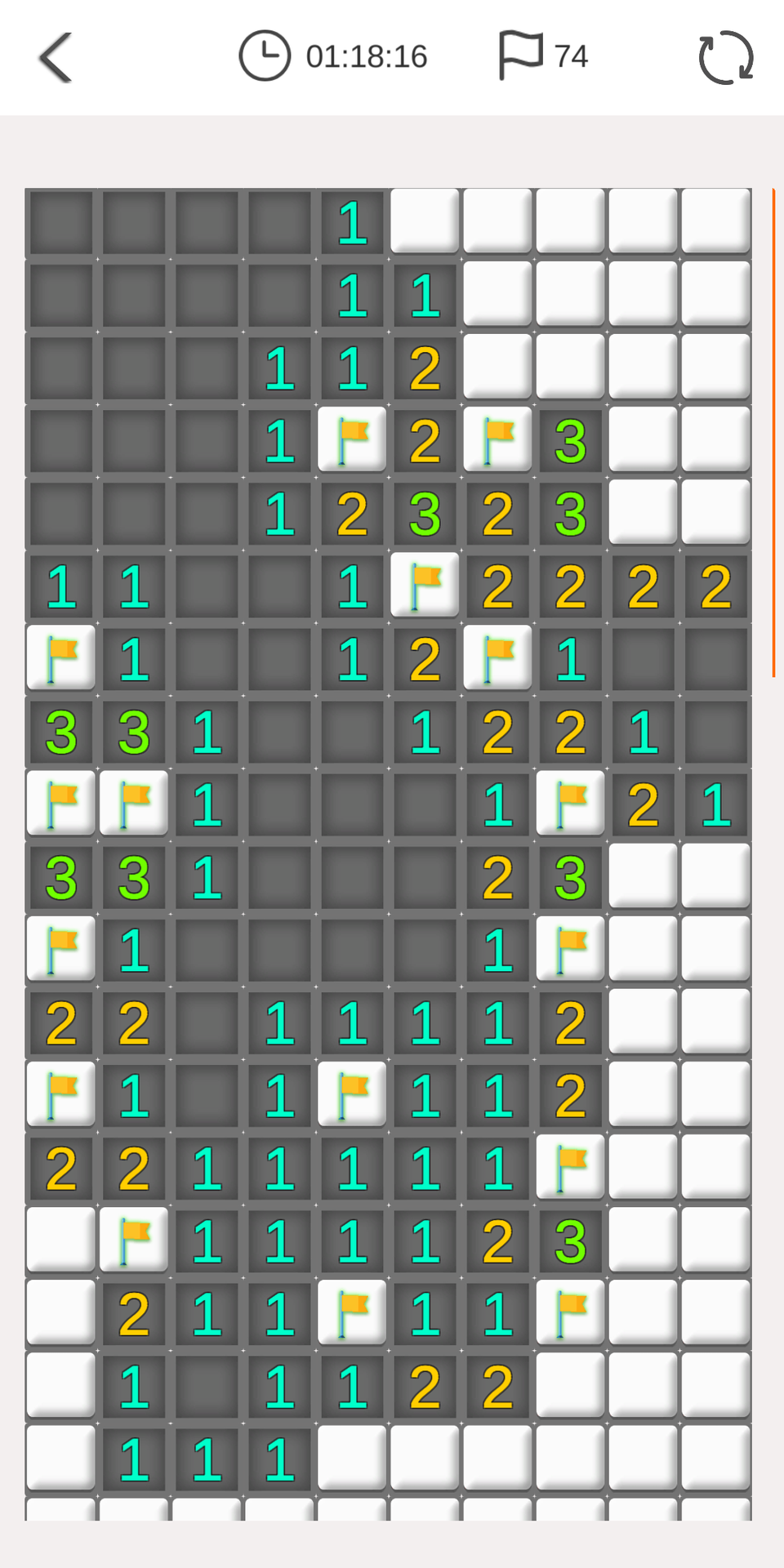Reveal the covered tile in the grid's top-right corner
Viewport: 784px width, 1568px height.
coord(715,221)
